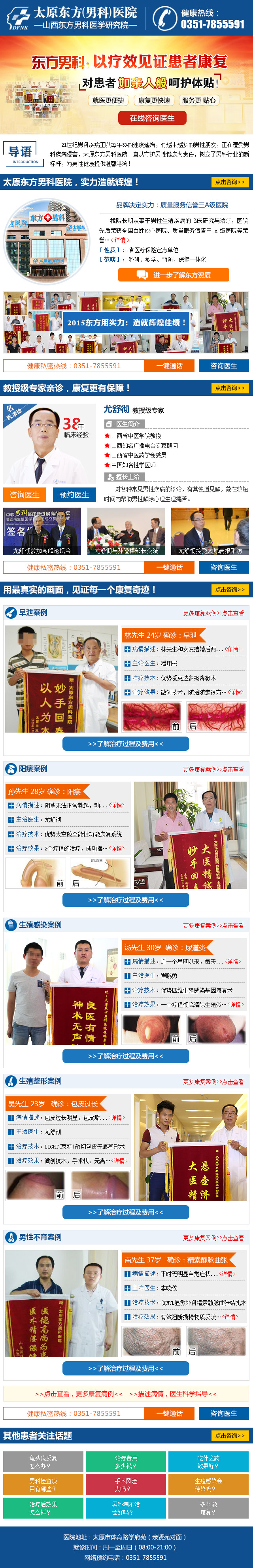This screenshot has height=1568, width=253.
Task: Open 了解治疗过程及费用 under 汤先生 case
Action: (x=126, y=1056)
